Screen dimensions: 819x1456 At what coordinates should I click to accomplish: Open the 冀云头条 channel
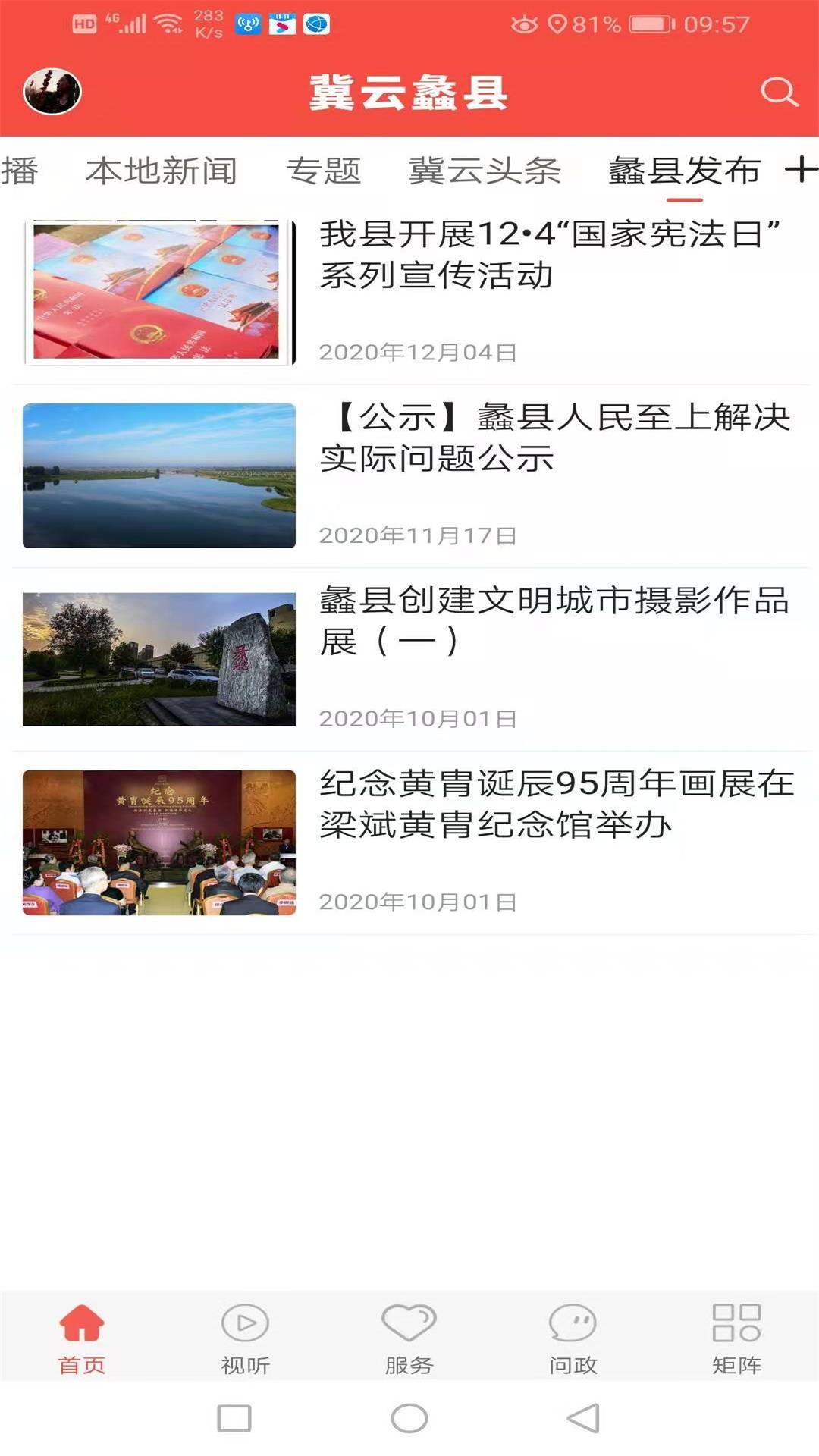(485, 171)
